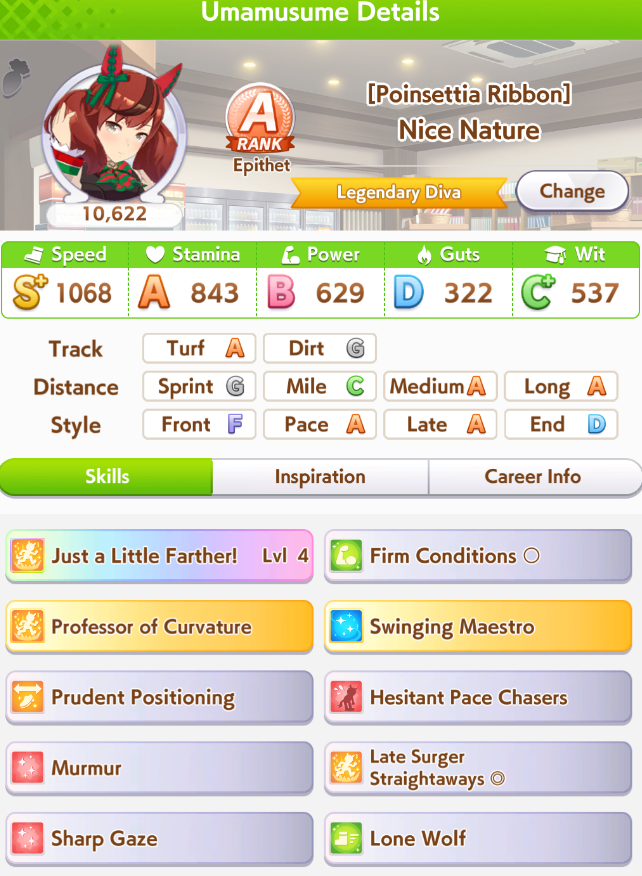642x876 pixels.
Task: Change the Legendary Diva epithet
Action: [x=571, y=191]
